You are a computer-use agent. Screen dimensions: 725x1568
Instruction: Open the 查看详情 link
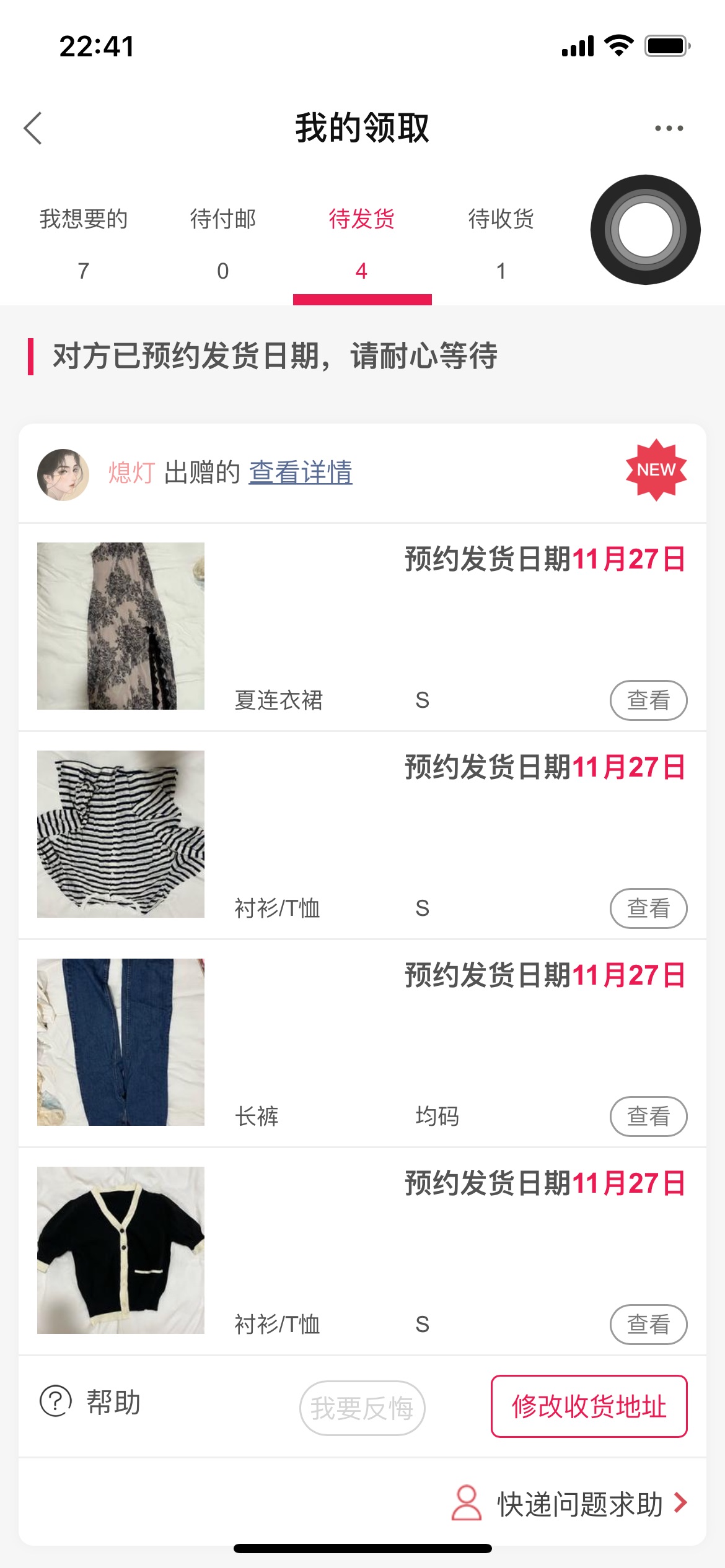pyautogui.click(x=301, y=472)
